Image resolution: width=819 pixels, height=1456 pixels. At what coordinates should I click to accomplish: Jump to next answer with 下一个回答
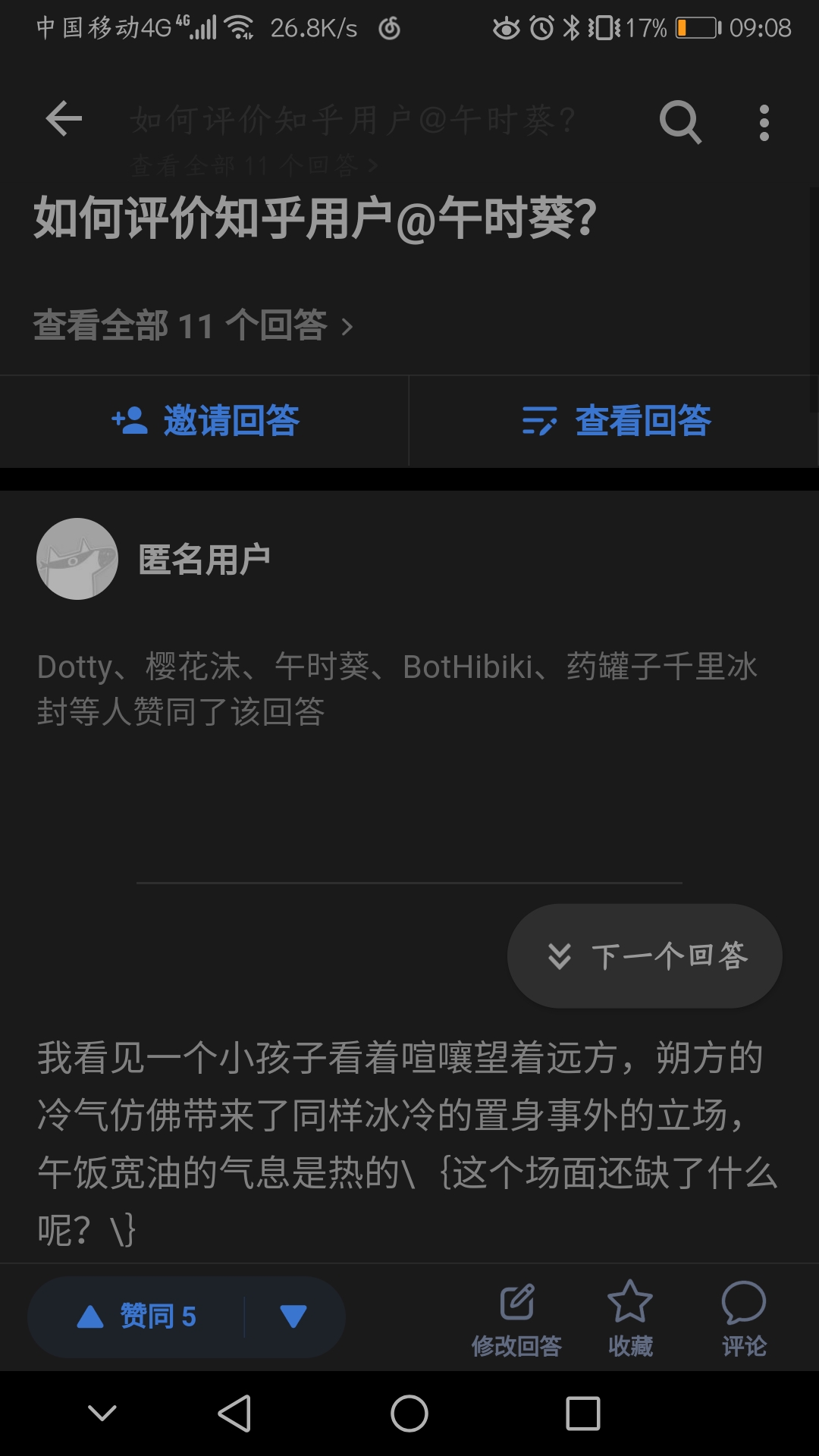pos(645,955)
